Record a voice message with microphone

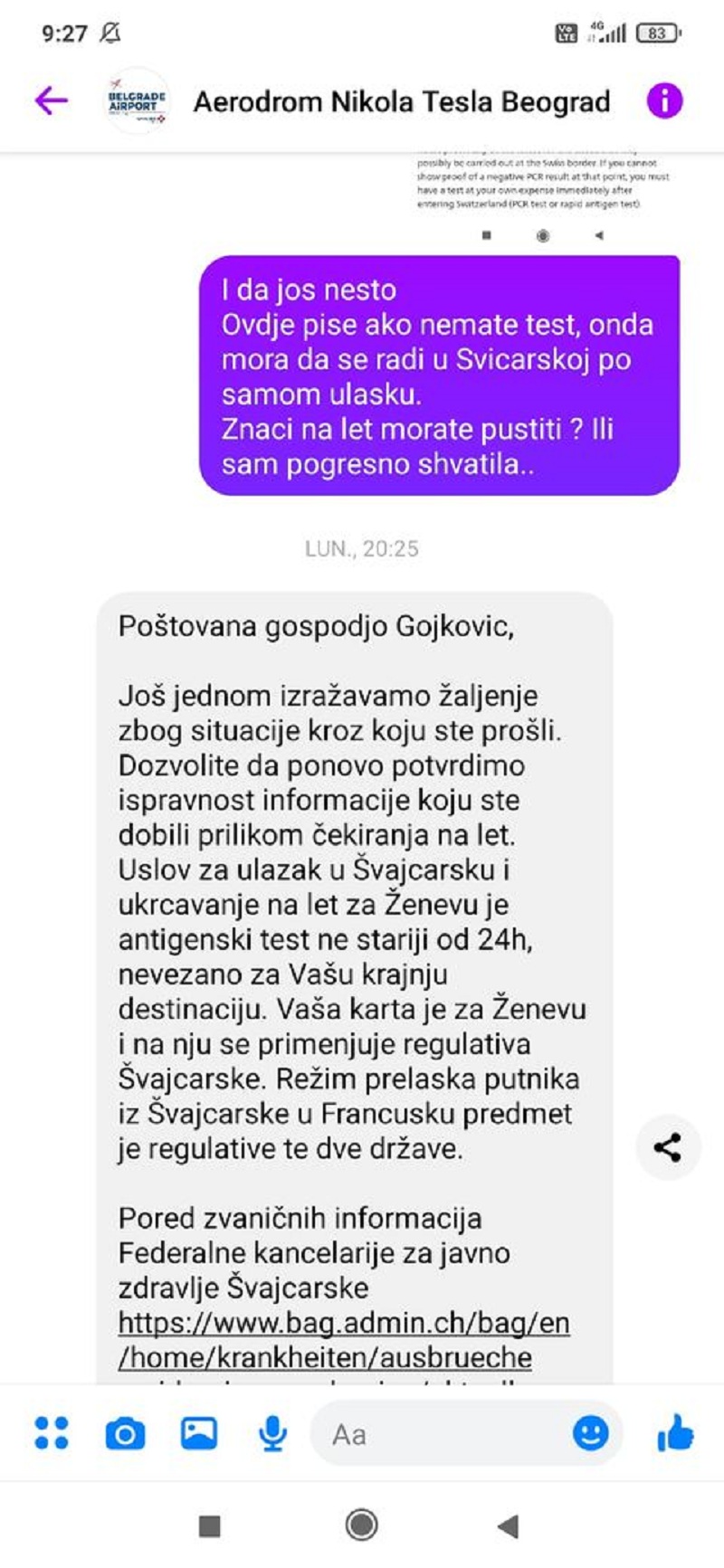point(272,1434)
